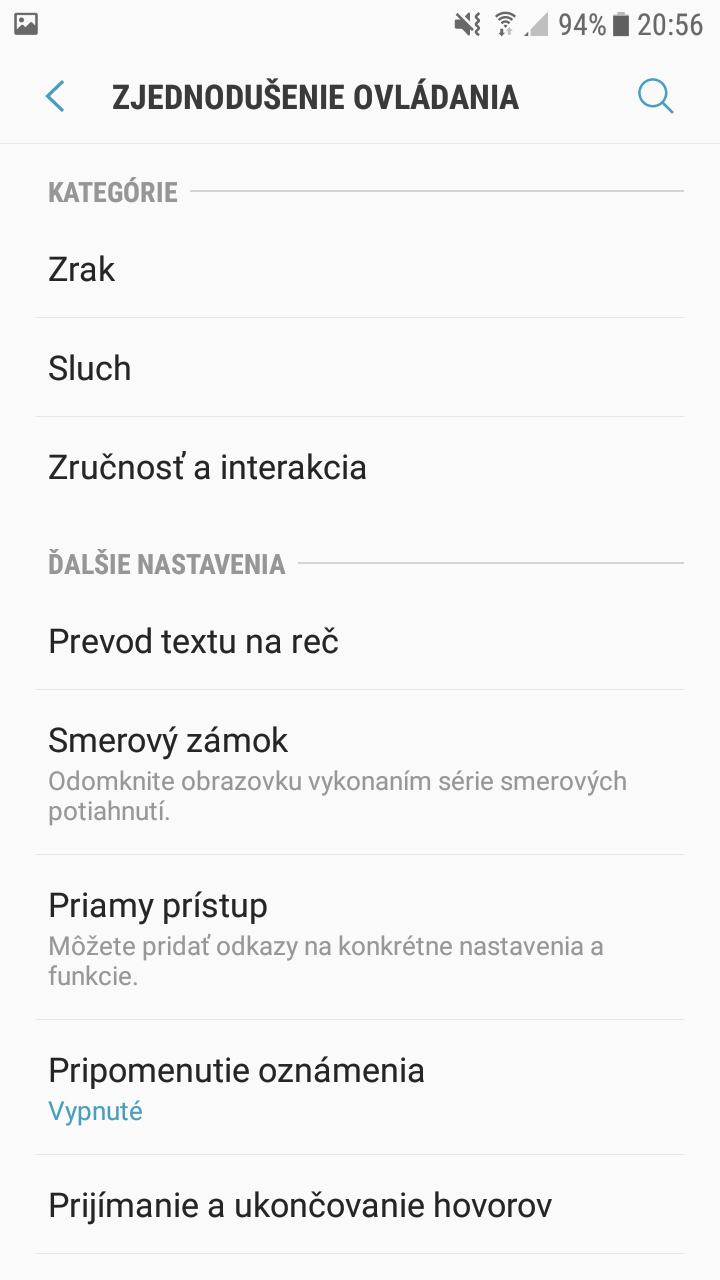Viewport: 720px width, 1280px height.
Task: Open Prevod textu na reč
Action: [360, 641]
